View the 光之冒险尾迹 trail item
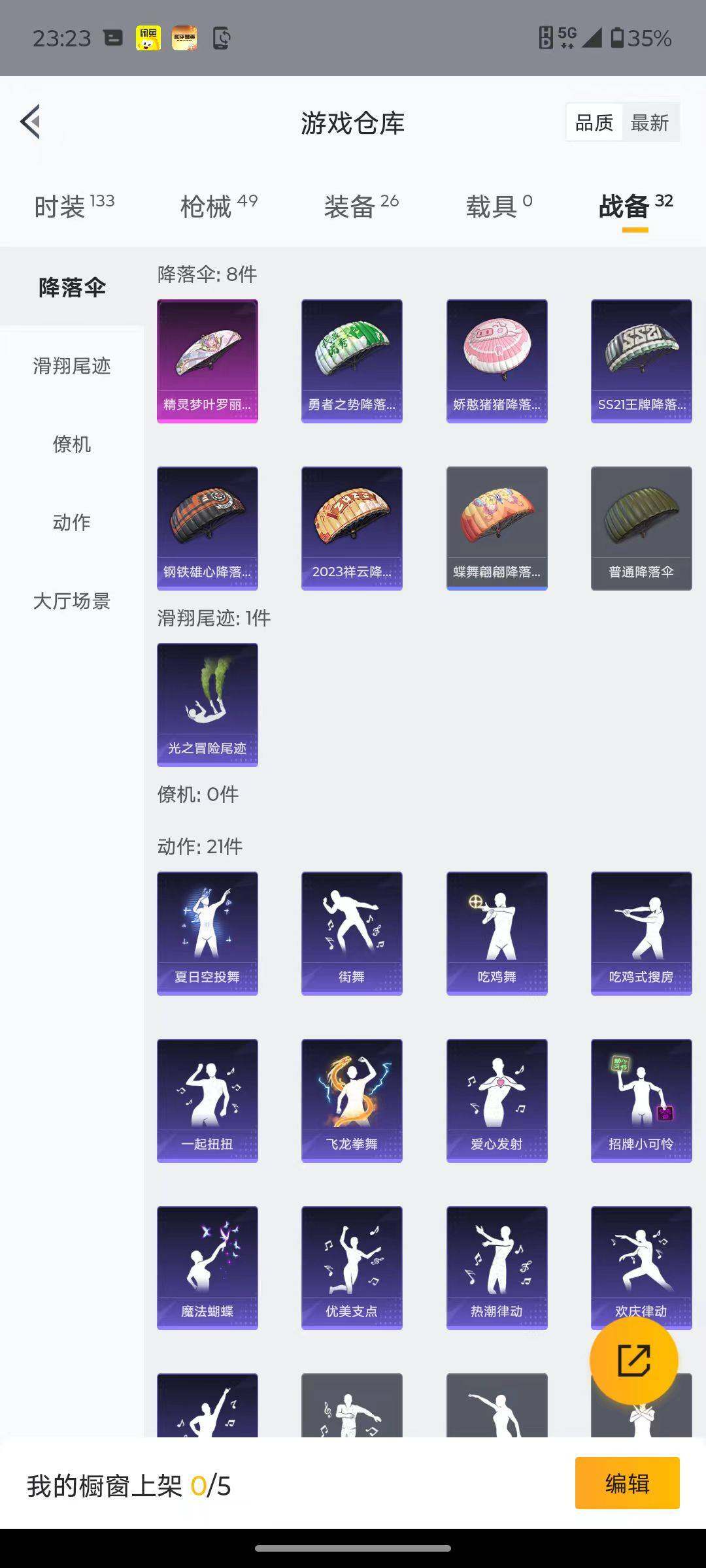The width and height of the screenshot is (706, 1568). click(x=207, y=704)
